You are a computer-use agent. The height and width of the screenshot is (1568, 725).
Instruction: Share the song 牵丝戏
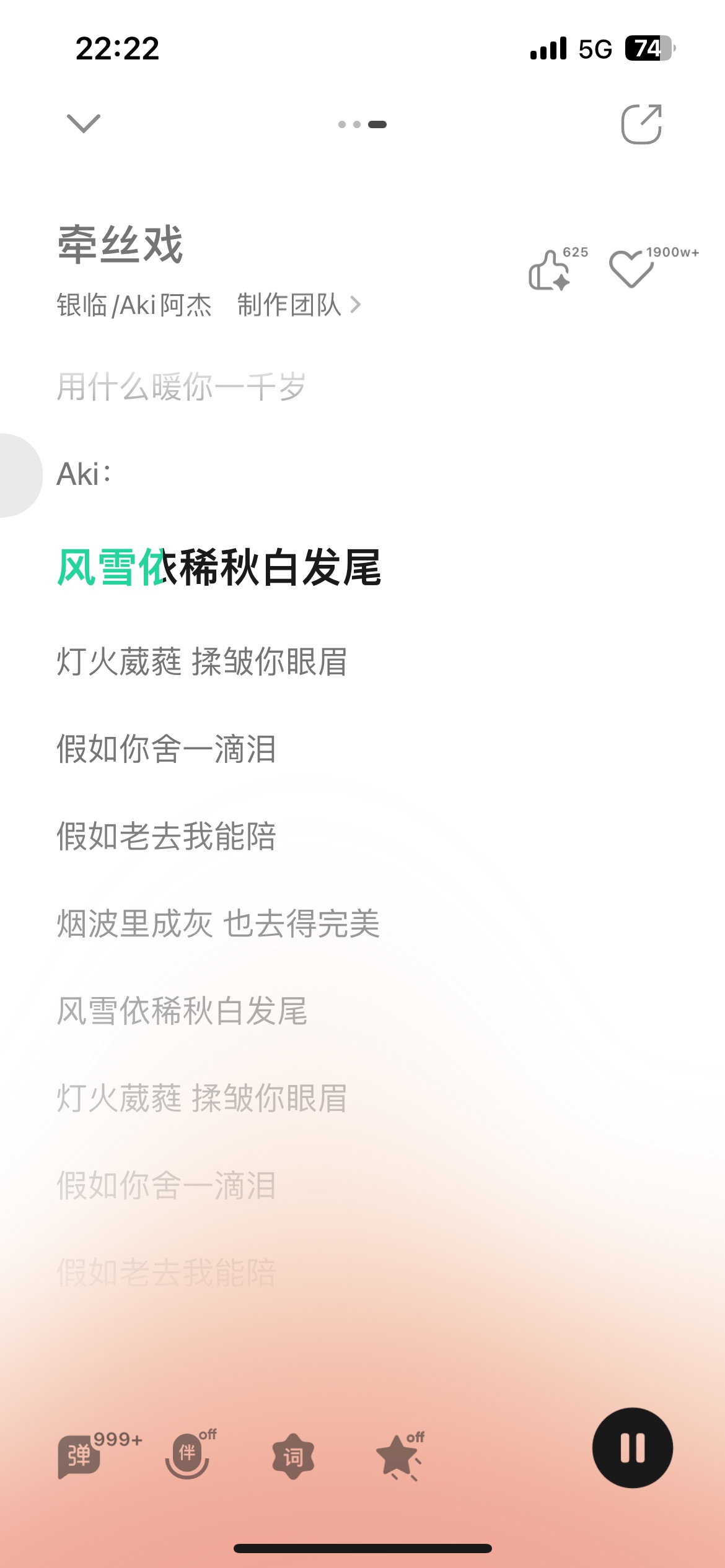coord(641,124)
